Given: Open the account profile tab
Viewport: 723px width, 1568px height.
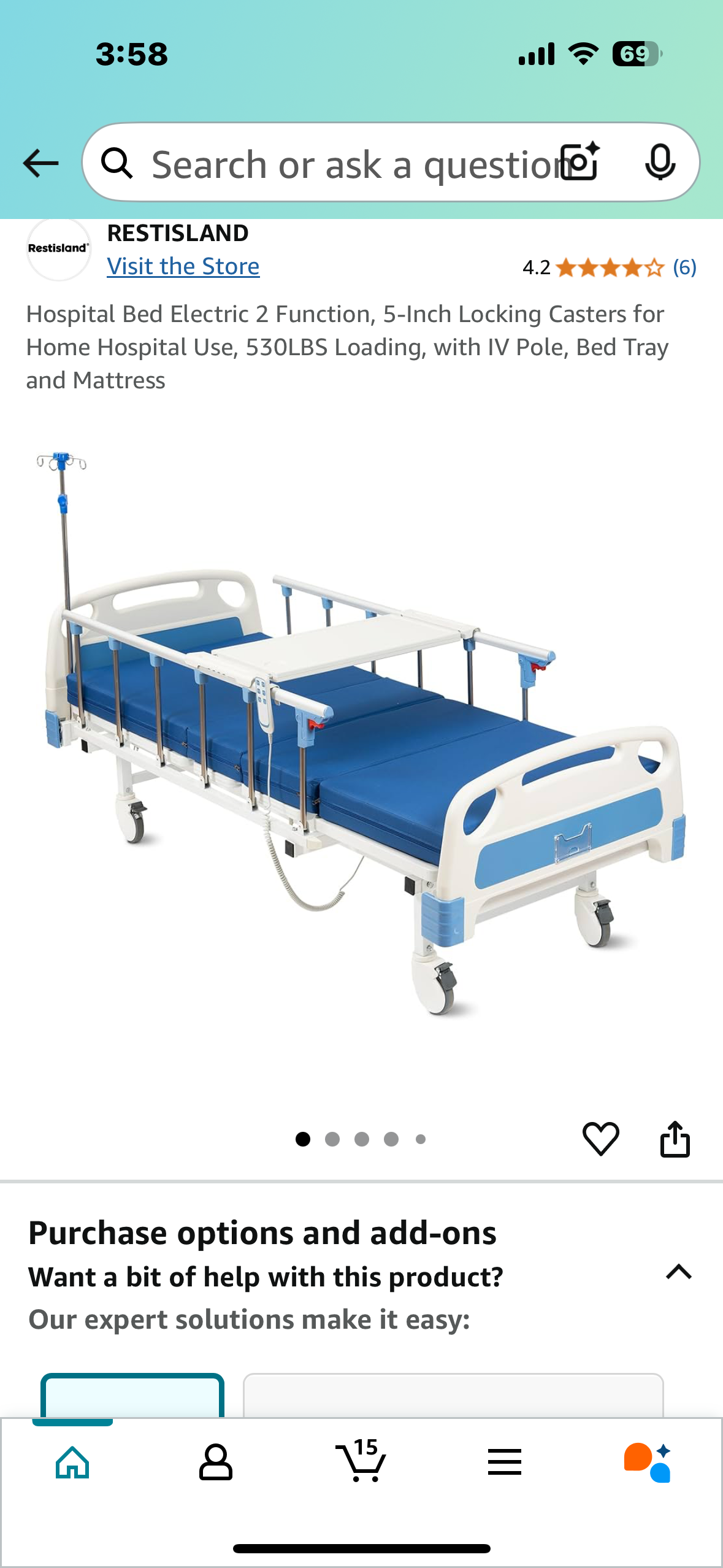Looking at the screenshot, I should pos(216,1462).
